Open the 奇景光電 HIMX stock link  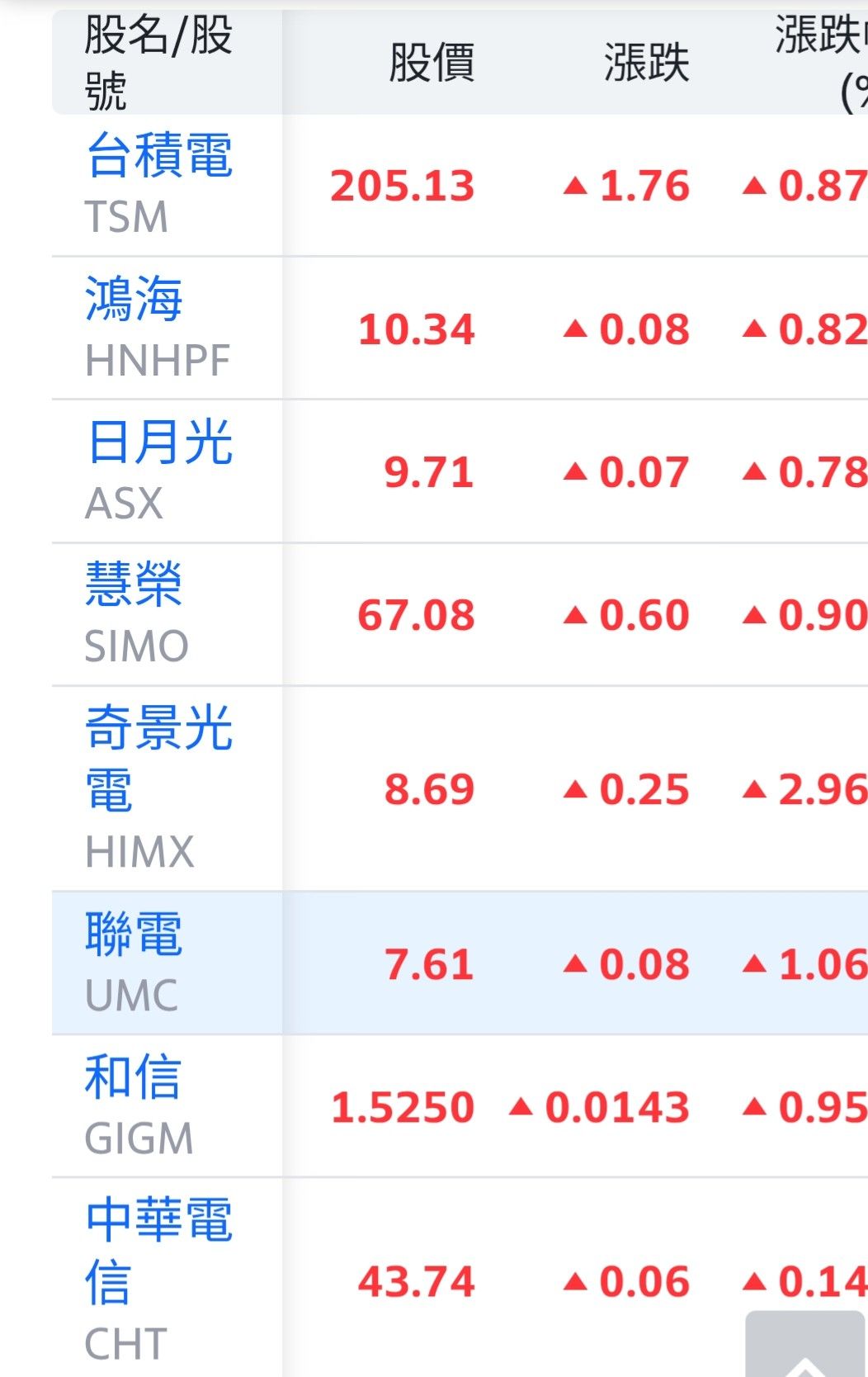coord(158,758)
